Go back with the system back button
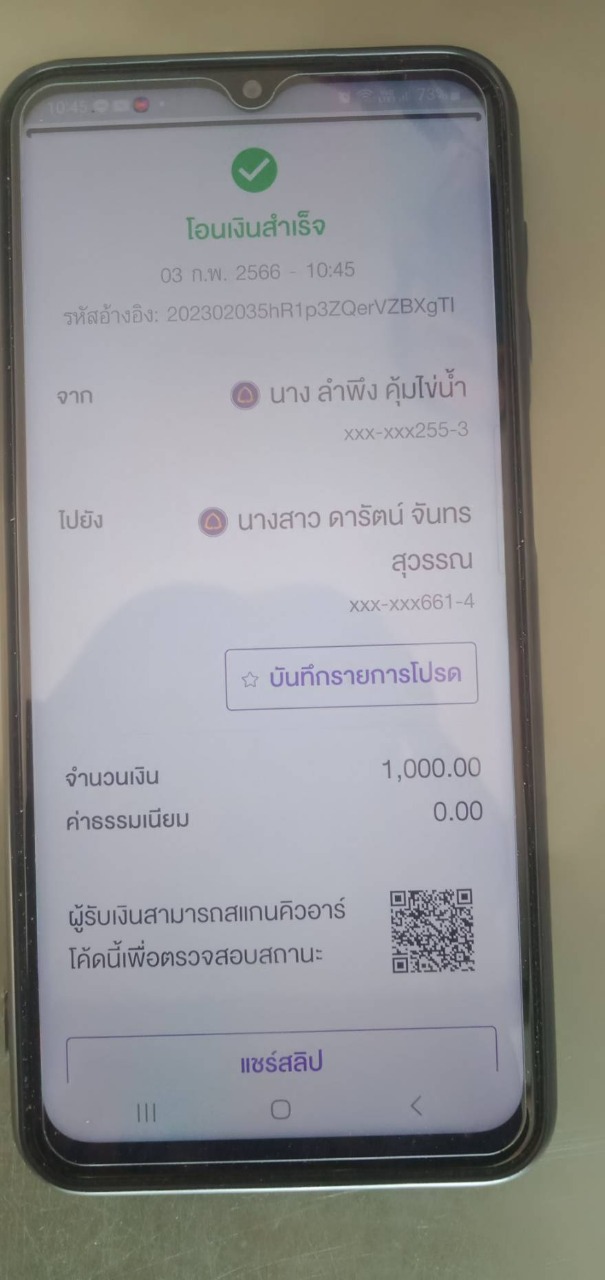Image resolution: width=605 pixels, height=1280 pixels. tap(417, 1106)
